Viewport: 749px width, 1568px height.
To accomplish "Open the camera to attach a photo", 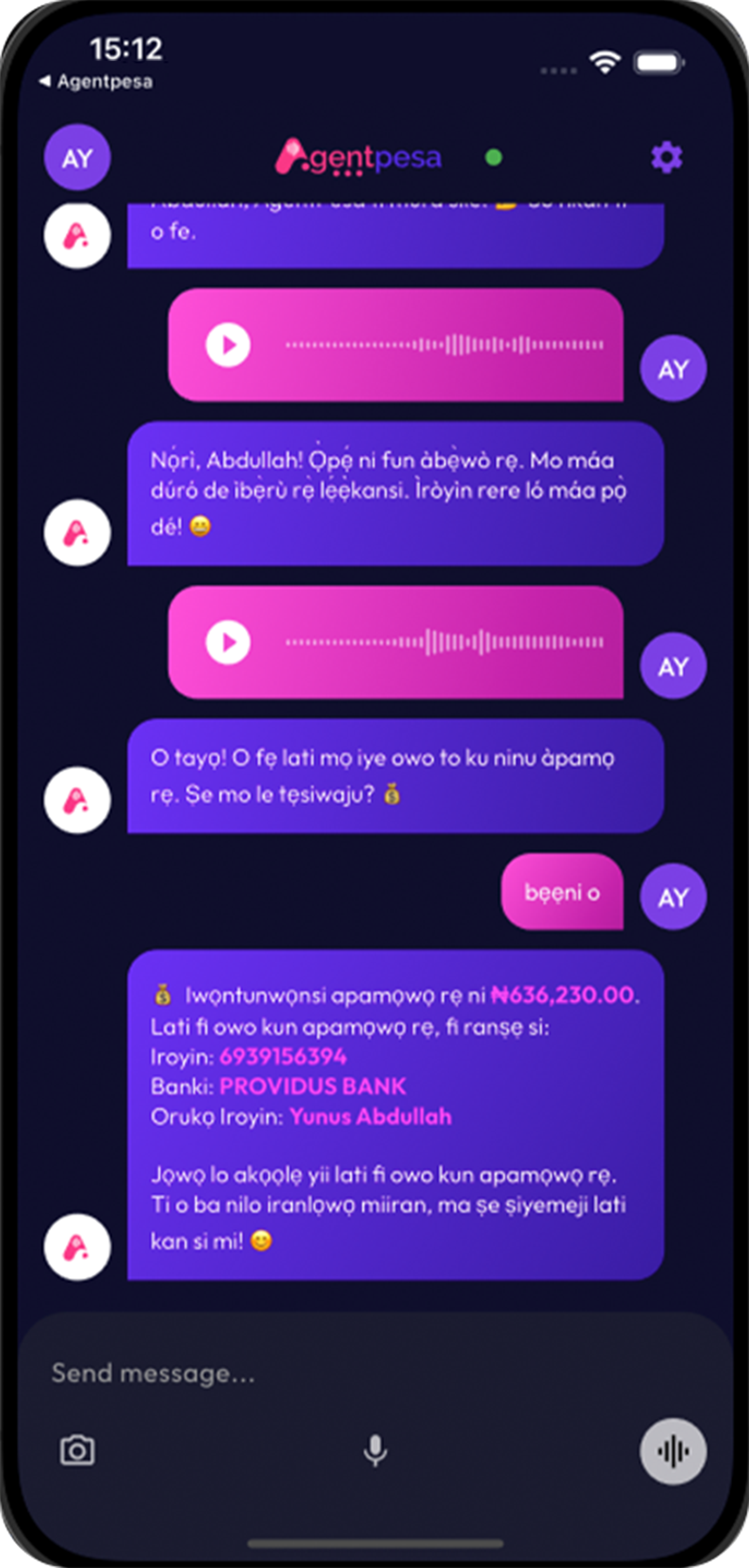I will (77, 1451).
